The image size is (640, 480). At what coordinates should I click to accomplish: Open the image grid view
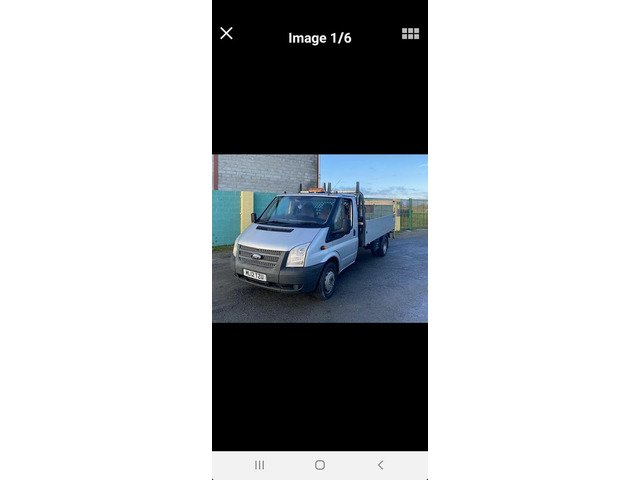pyautogui.click(x=410, y=33)
